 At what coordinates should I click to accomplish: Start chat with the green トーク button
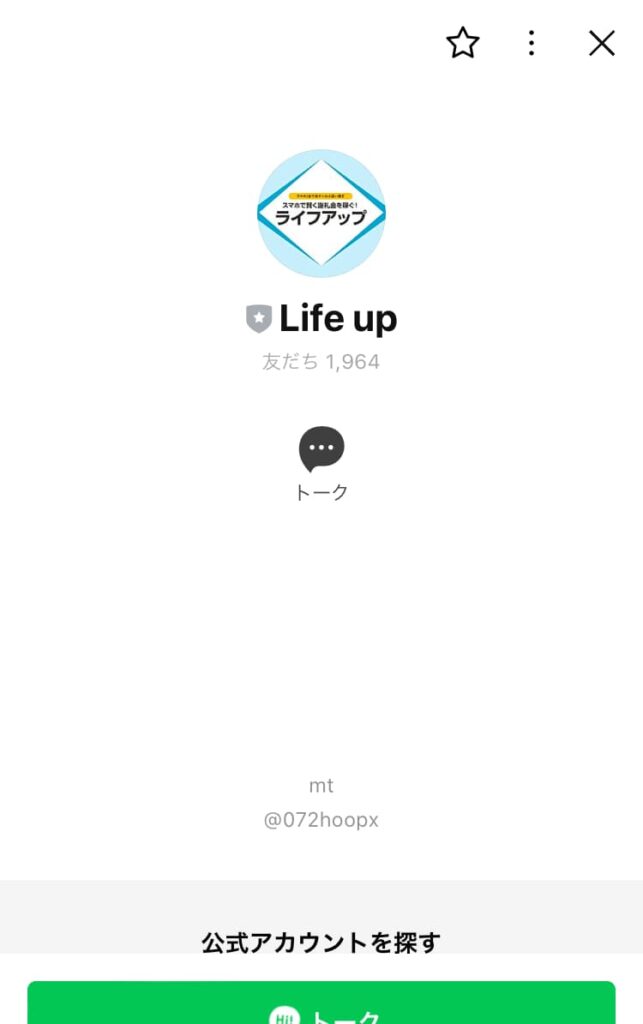(x=321, y=1004)
